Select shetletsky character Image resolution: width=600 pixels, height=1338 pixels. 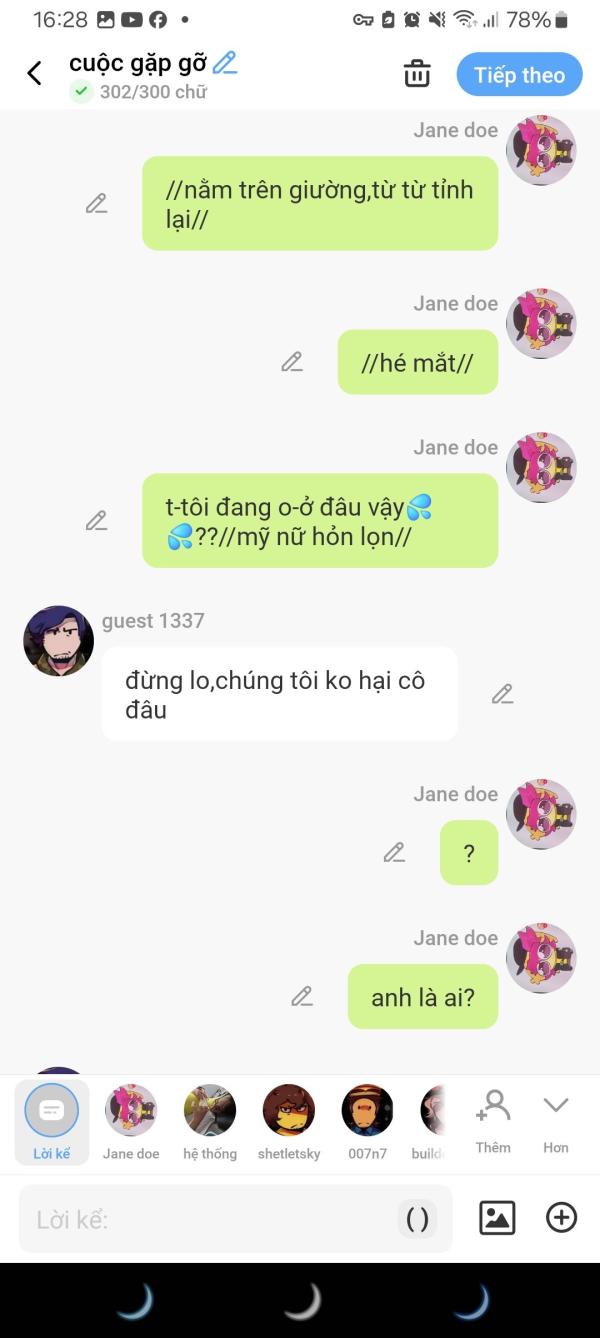click(x=289, y=1122)
